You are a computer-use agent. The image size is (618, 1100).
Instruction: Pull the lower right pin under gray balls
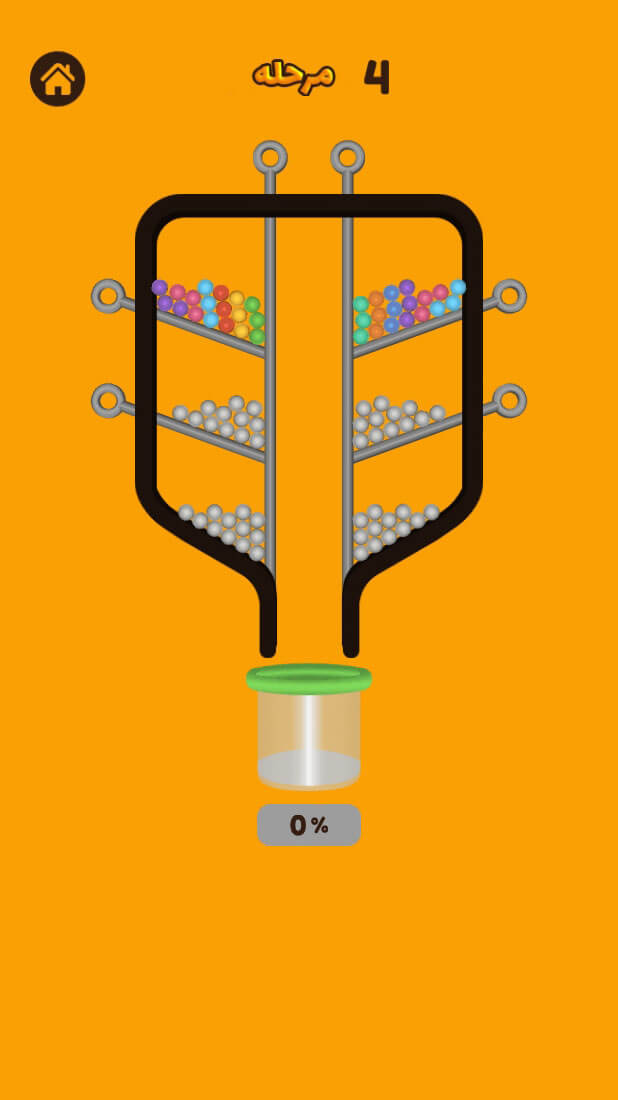tap(509, 401)
